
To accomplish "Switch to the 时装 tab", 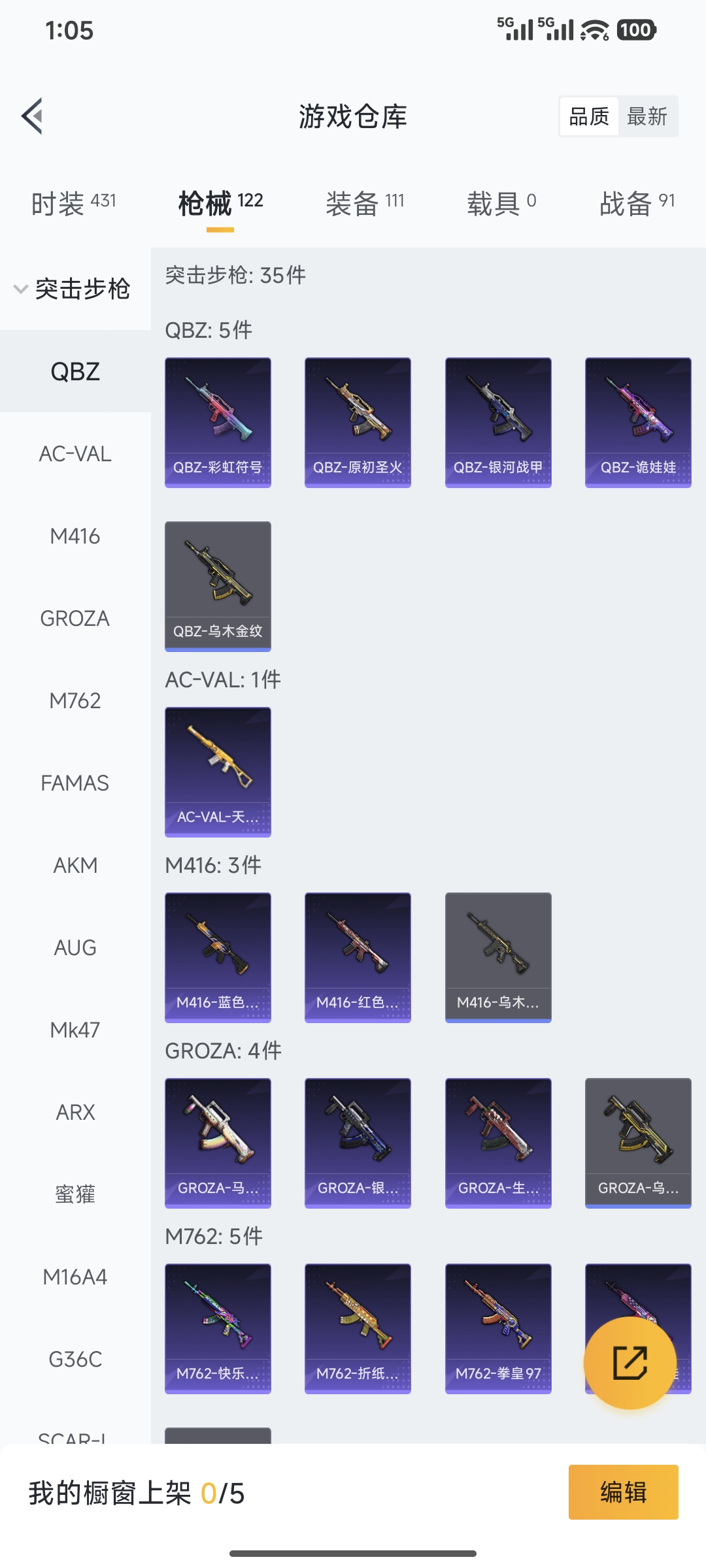I will tap(73, 203).
